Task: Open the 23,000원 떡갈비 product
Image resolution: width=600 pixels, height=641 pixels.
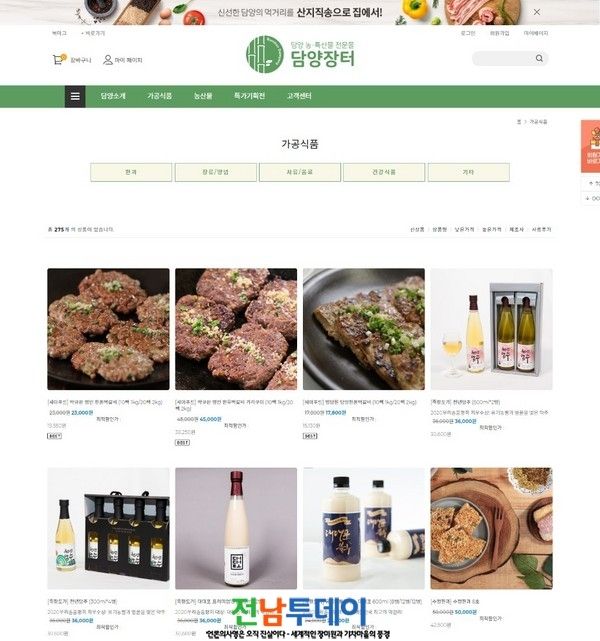Action: coord(108,328)
